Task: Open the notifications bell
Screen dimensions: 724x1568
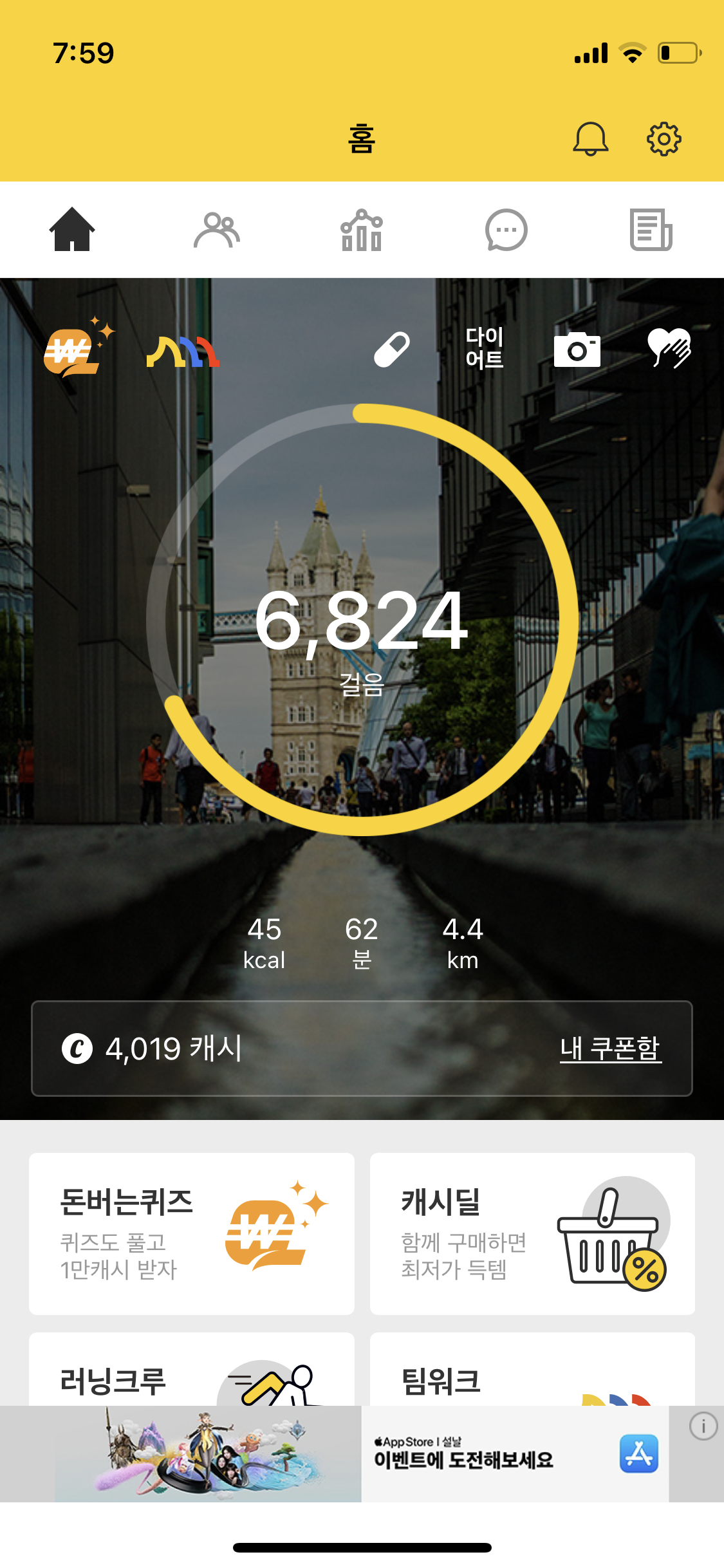Action: pyautogui.click(x=590, y=138)
